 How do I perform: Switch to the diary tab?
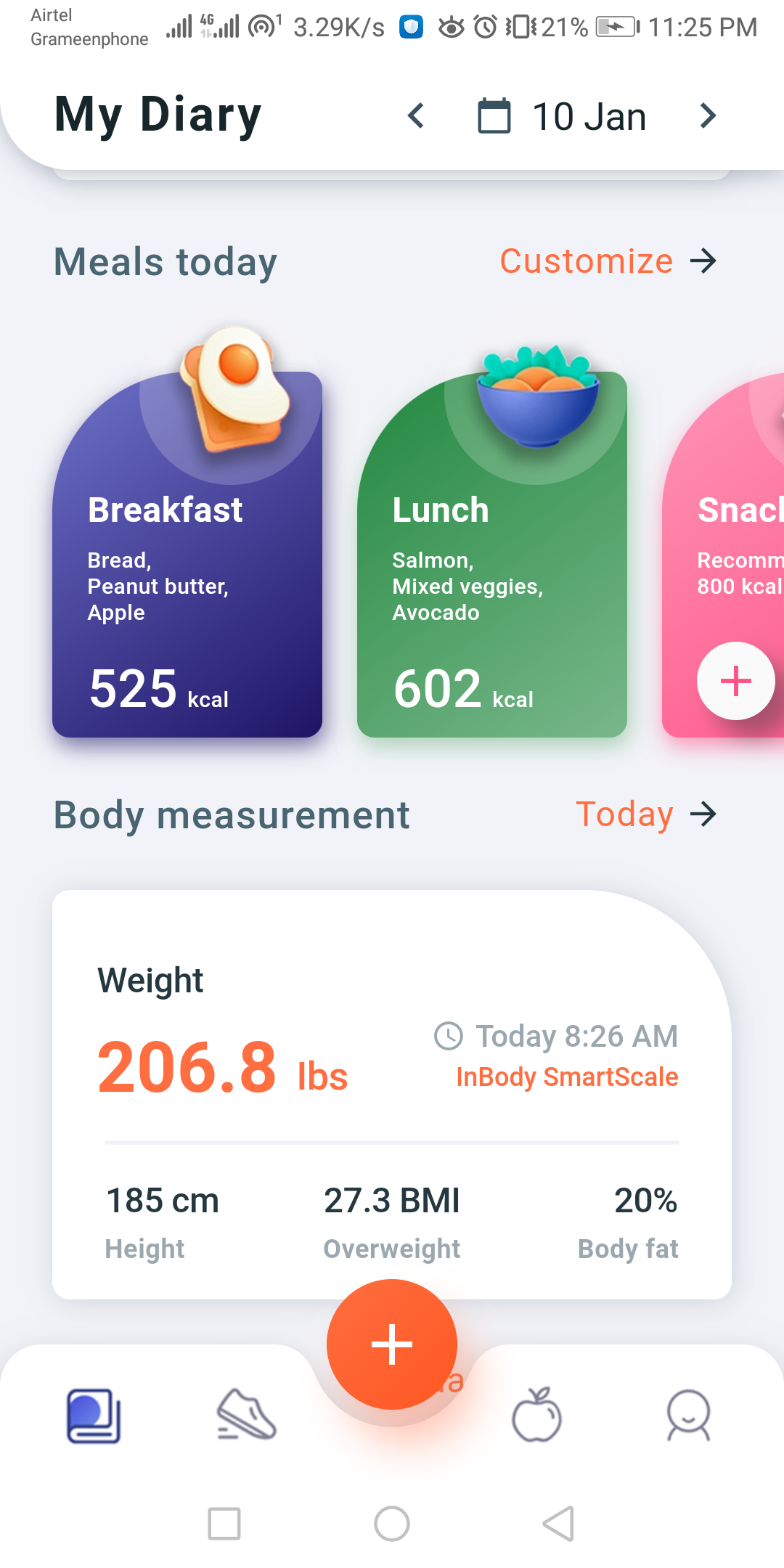94,1416
